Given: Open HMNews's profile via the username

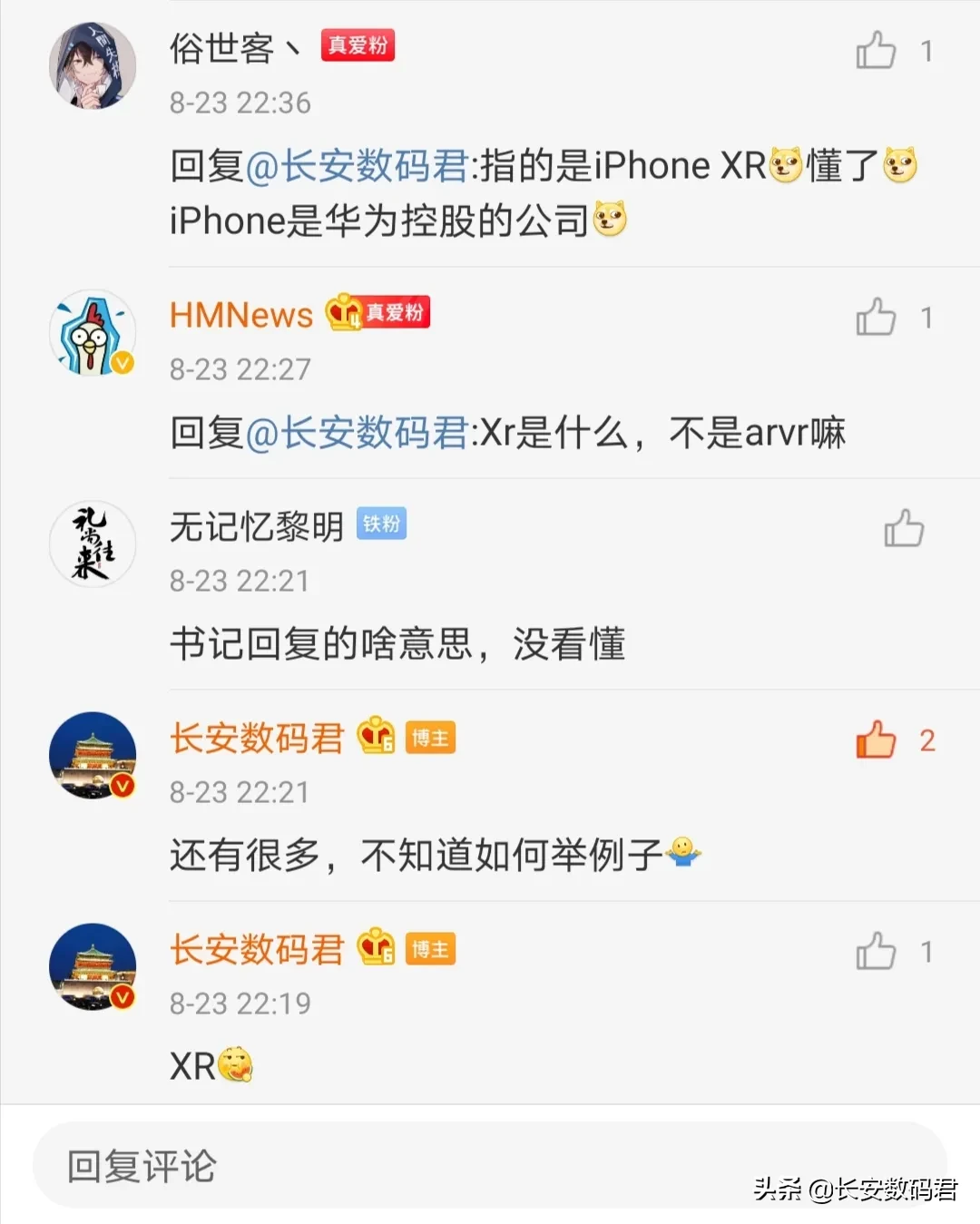Looking at the screenshot, I should 240,315.
